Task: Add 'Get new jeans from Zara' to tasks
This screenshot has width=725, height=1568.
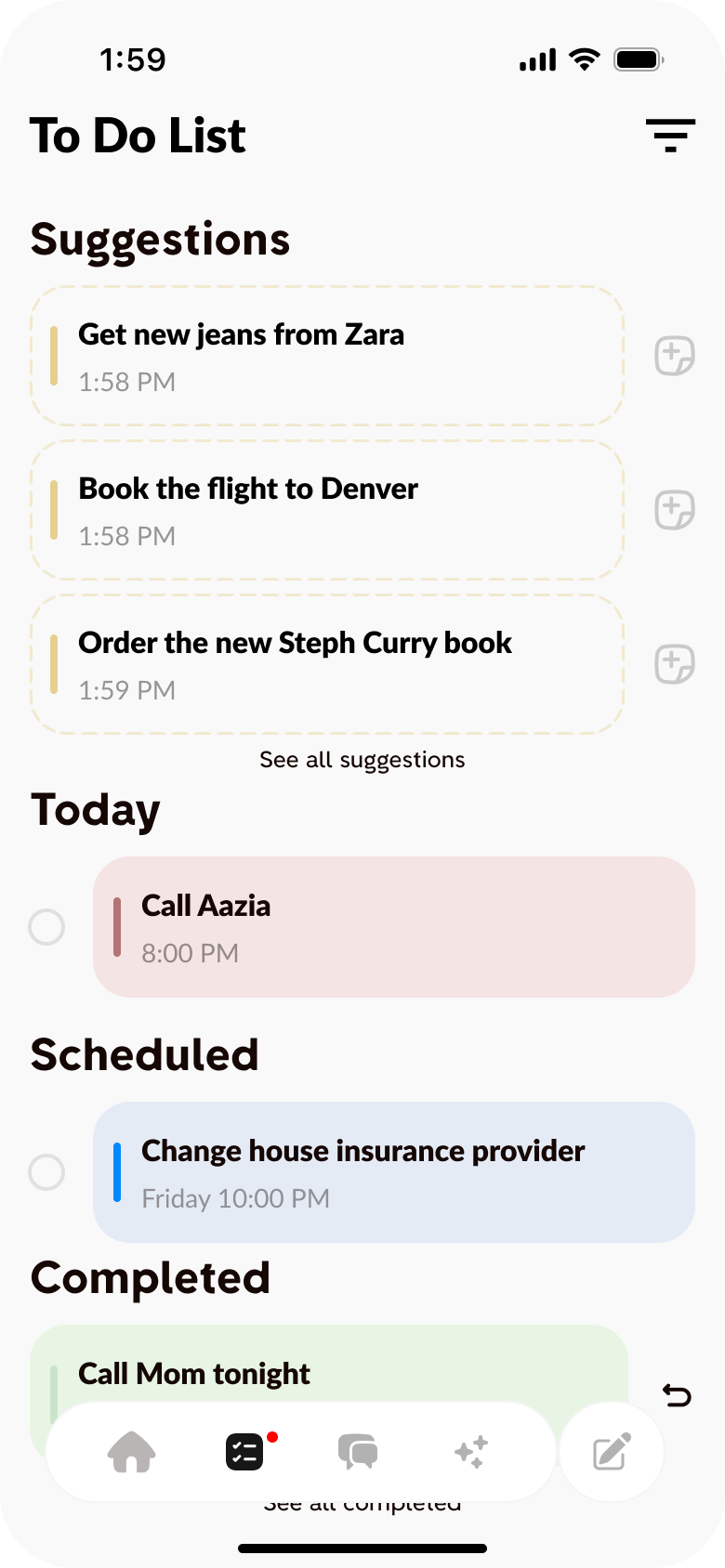Action: click(674, 356)
